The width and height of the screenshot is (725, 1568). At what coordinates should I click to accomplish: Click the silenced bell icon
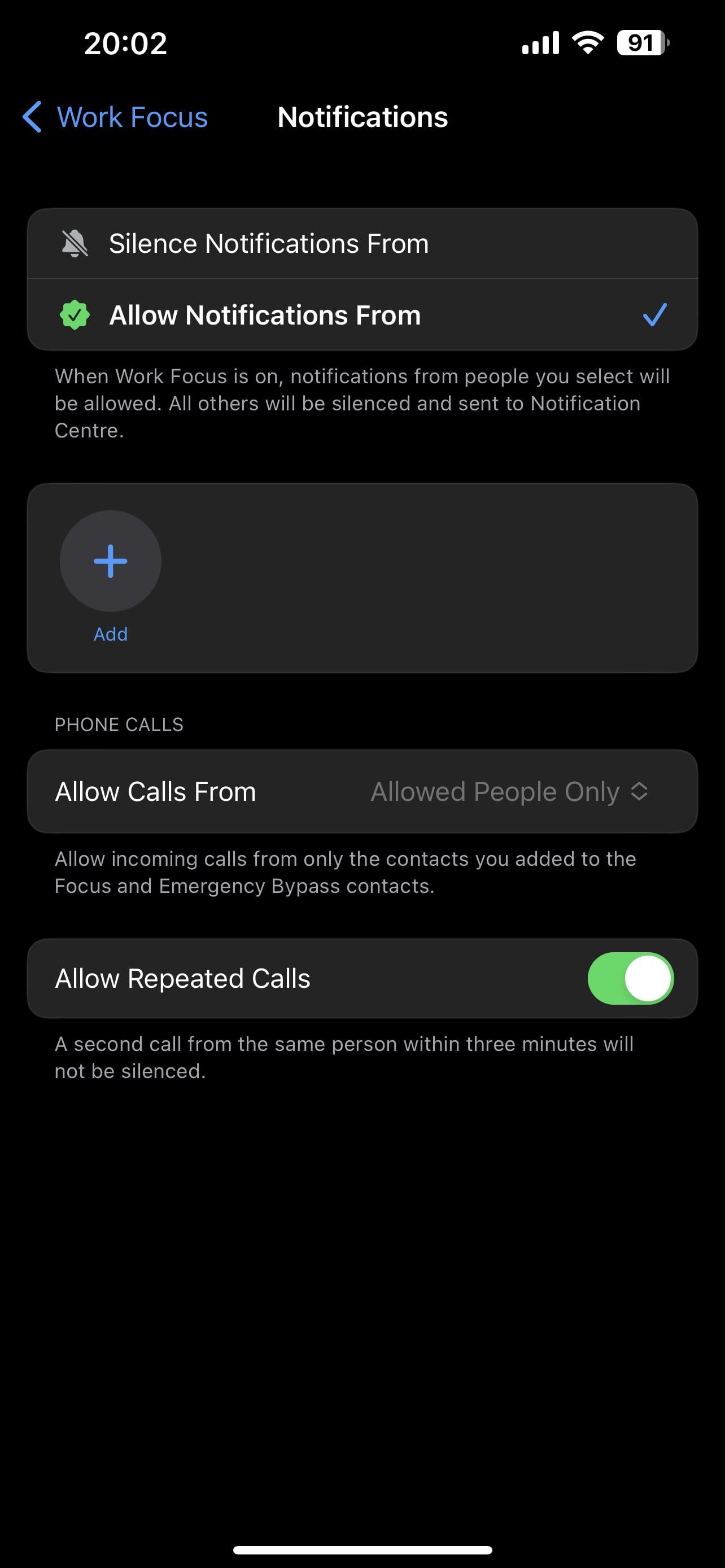click(x=75, y=243)
